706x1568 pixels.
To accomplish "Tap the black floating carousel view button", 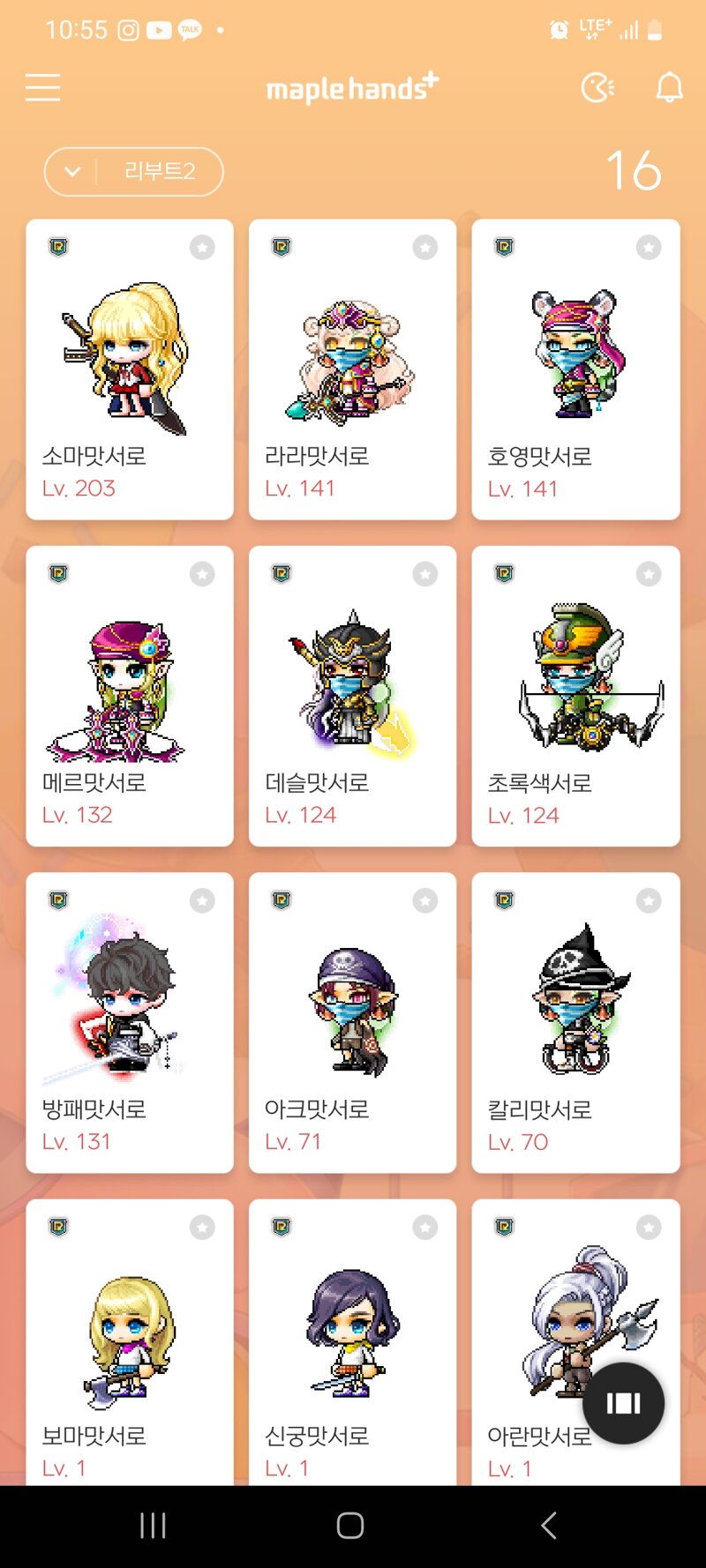I will pos(623,1403).
